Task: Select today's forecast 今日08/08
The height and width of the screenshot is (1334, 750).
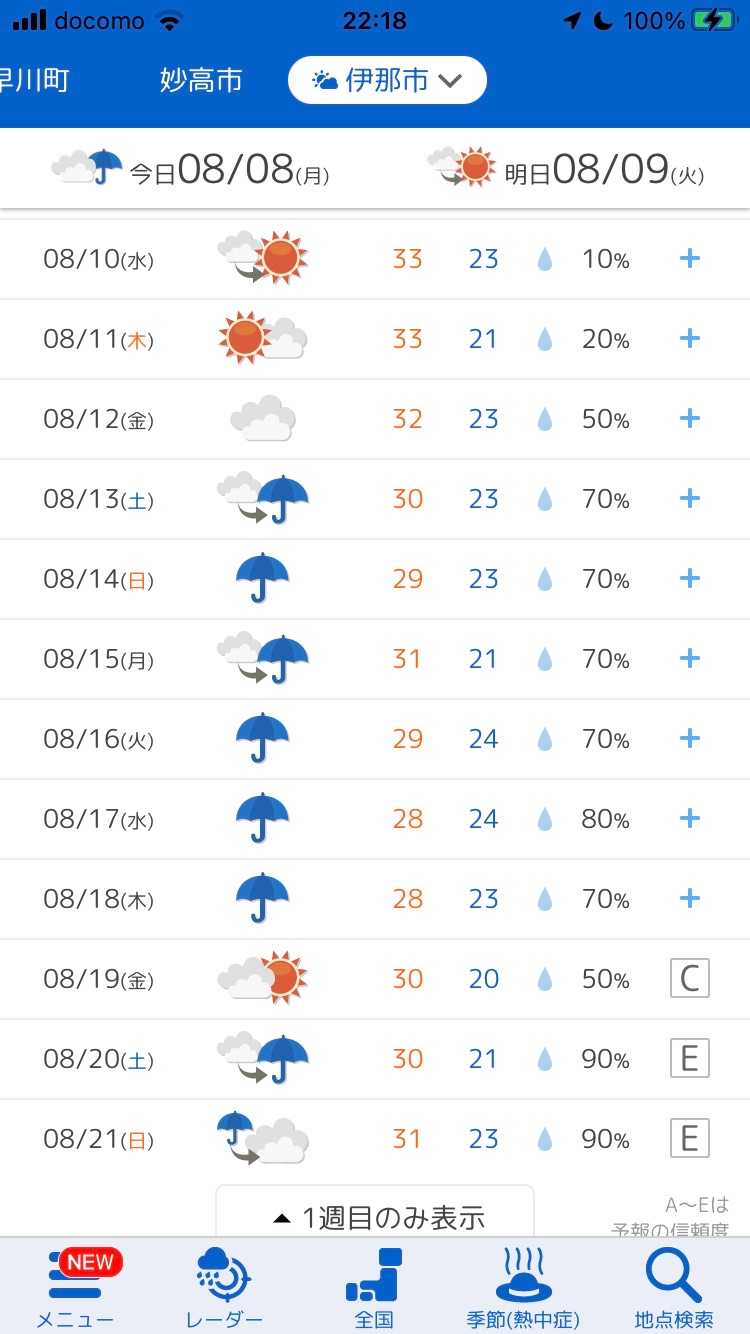Action: click(190, 169)
